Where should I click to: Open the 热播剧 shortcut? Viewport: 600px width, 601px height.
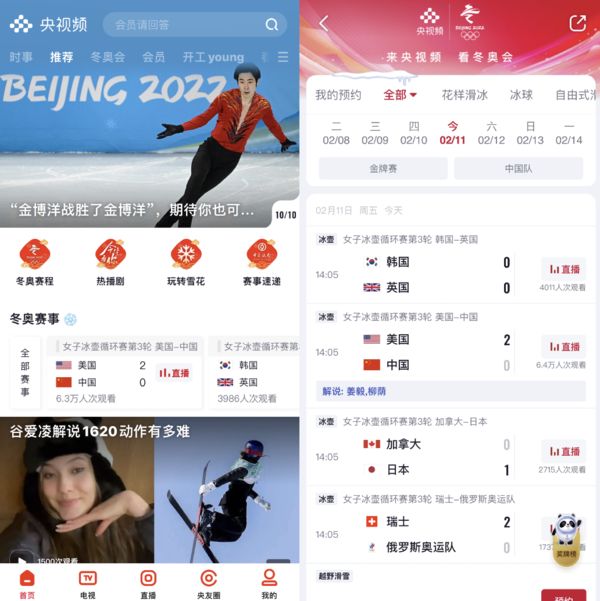click(x=111, y=263)
